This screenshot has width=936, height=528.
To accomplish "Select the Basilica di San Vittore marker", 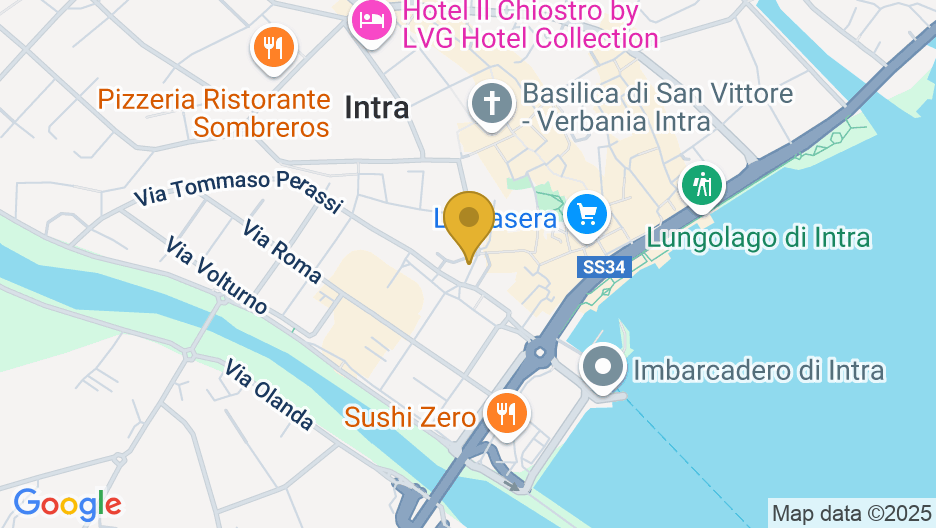I will point(492,106).
